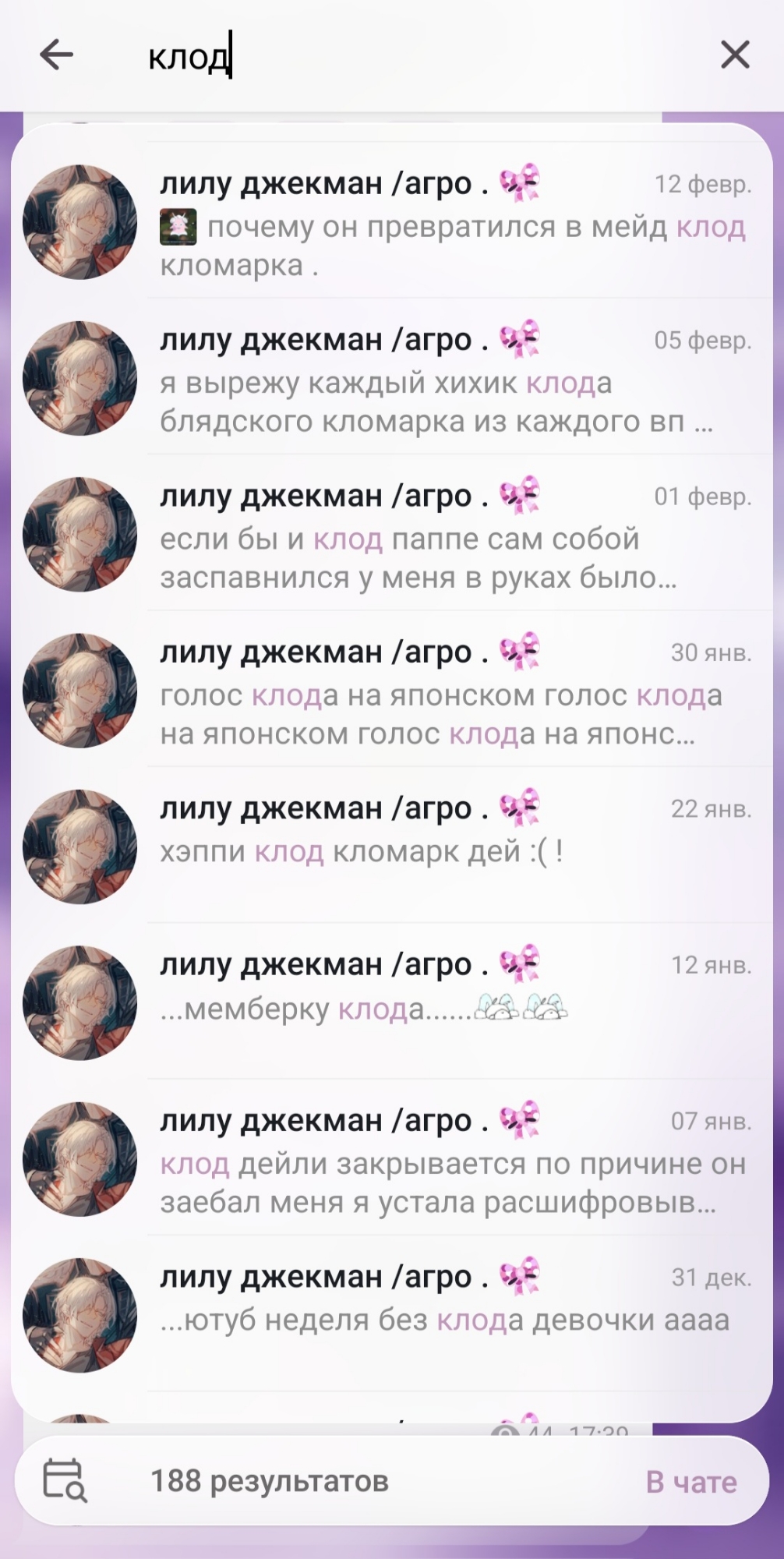
Task: Open the 31 дек. message result
Action: point(452,1316)
